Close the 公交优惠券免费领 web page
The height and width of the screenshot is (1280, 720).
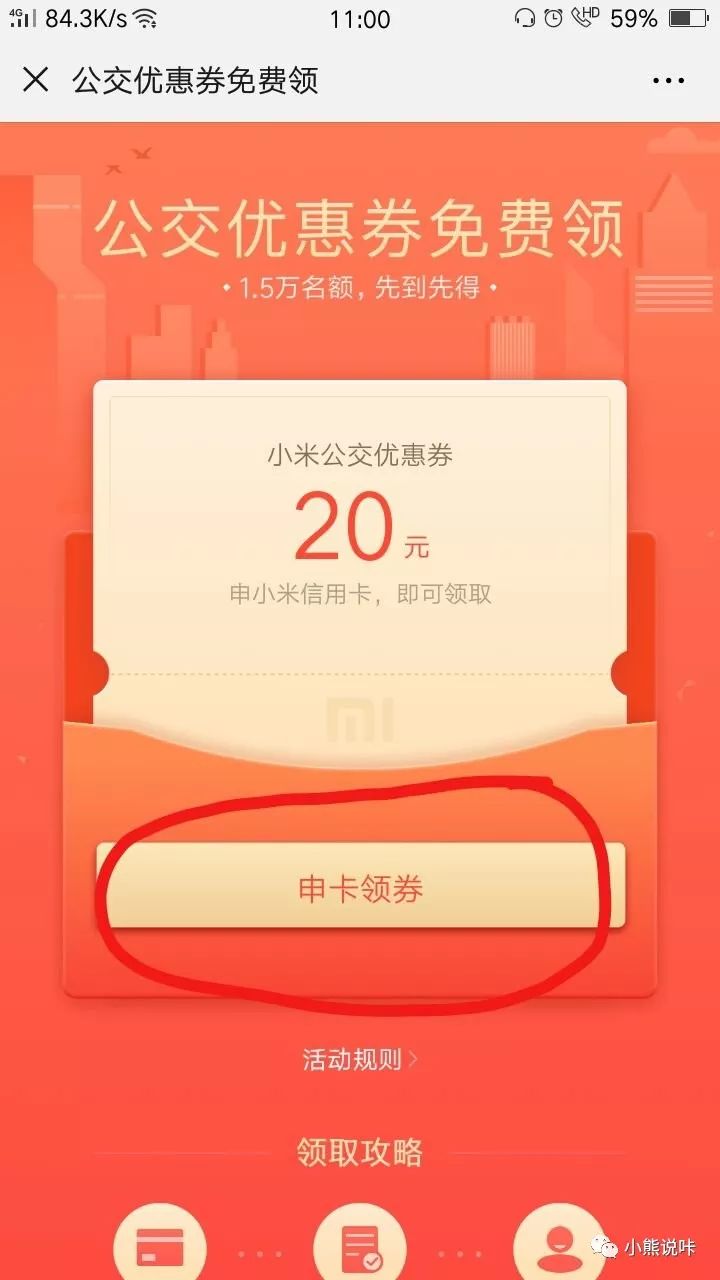click(x=35, y=80)
